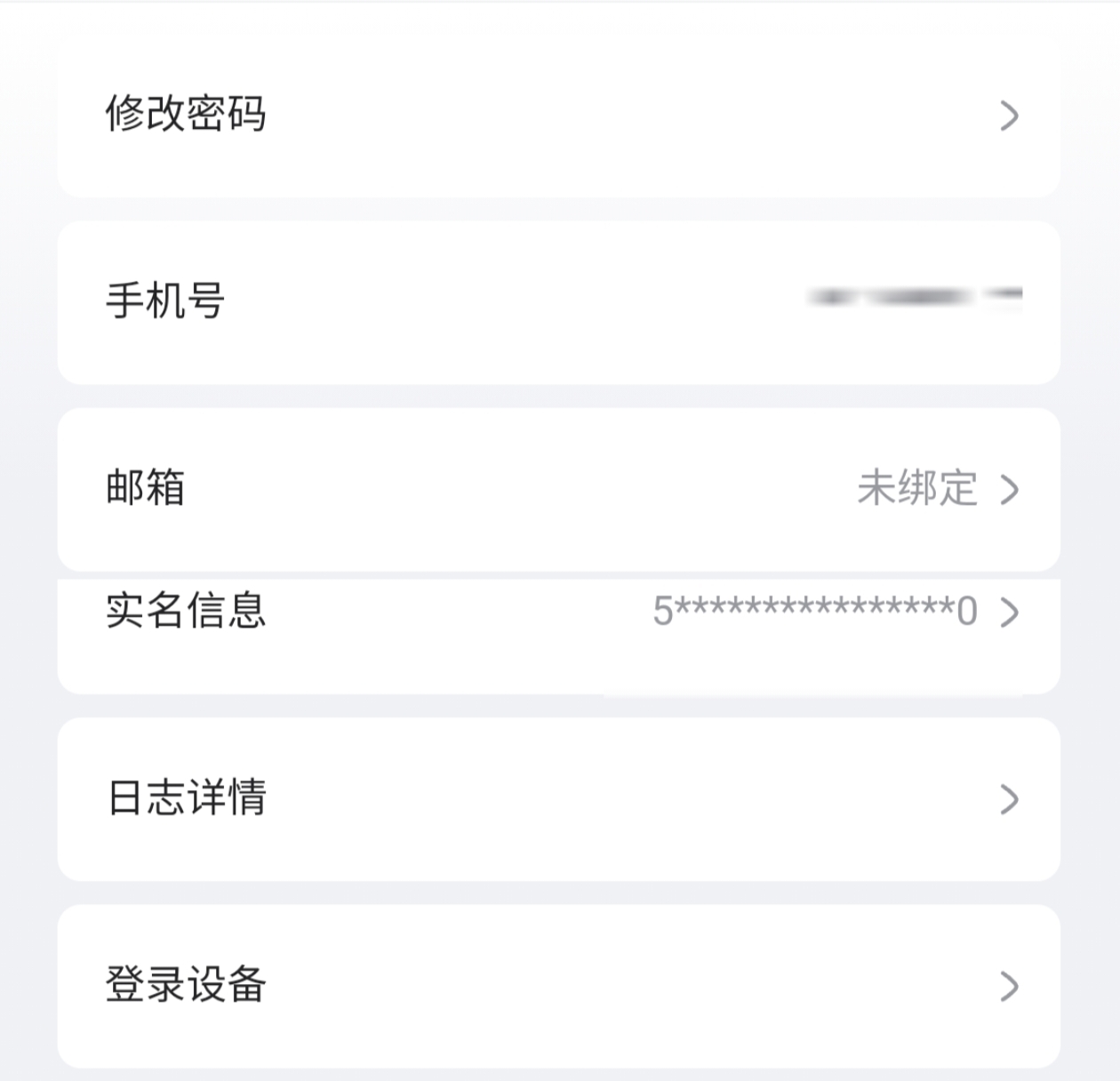Viewport: 1120px width, 1081px height.
Task: Open 登录设备 logged-in devices
Action: [x=558, y=985]
